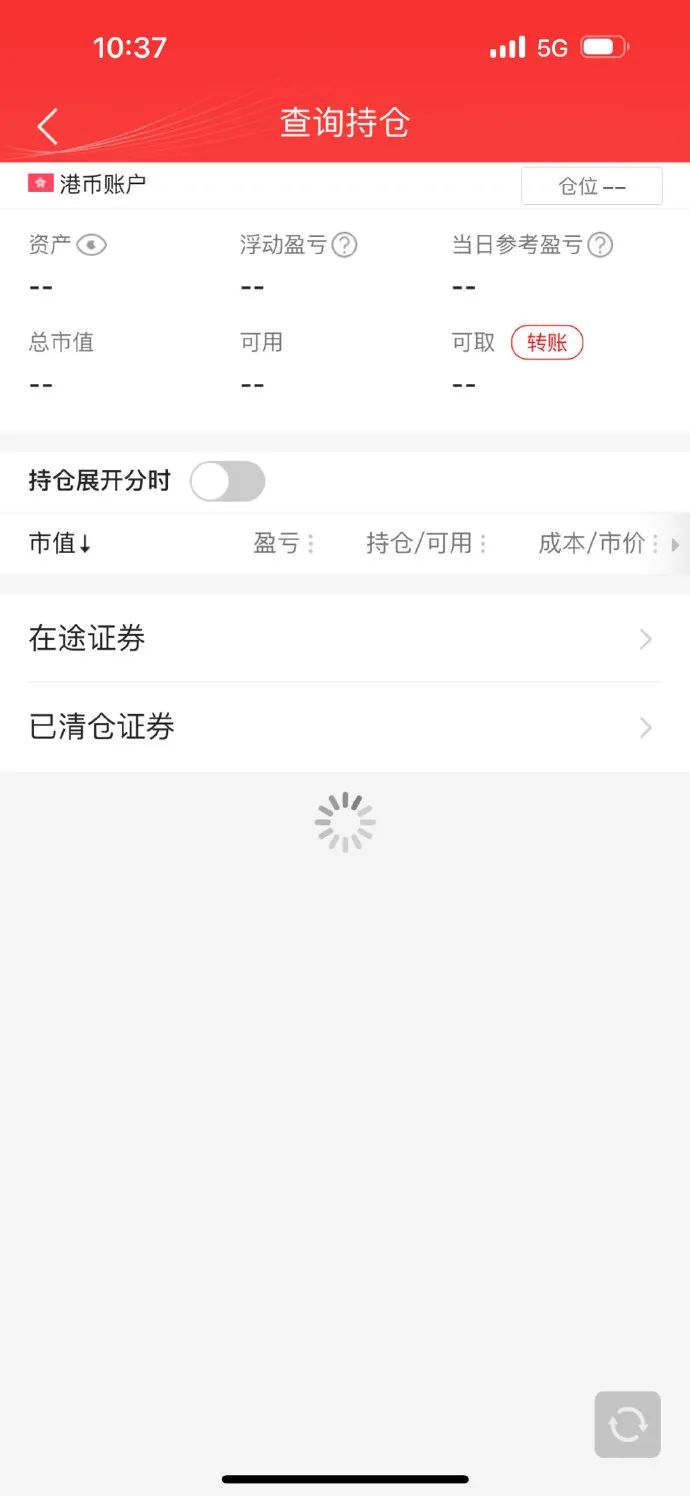Enable 持仓展开分时 switch
The width and height of the screenshot is (690, 1496).
point(227,481)
